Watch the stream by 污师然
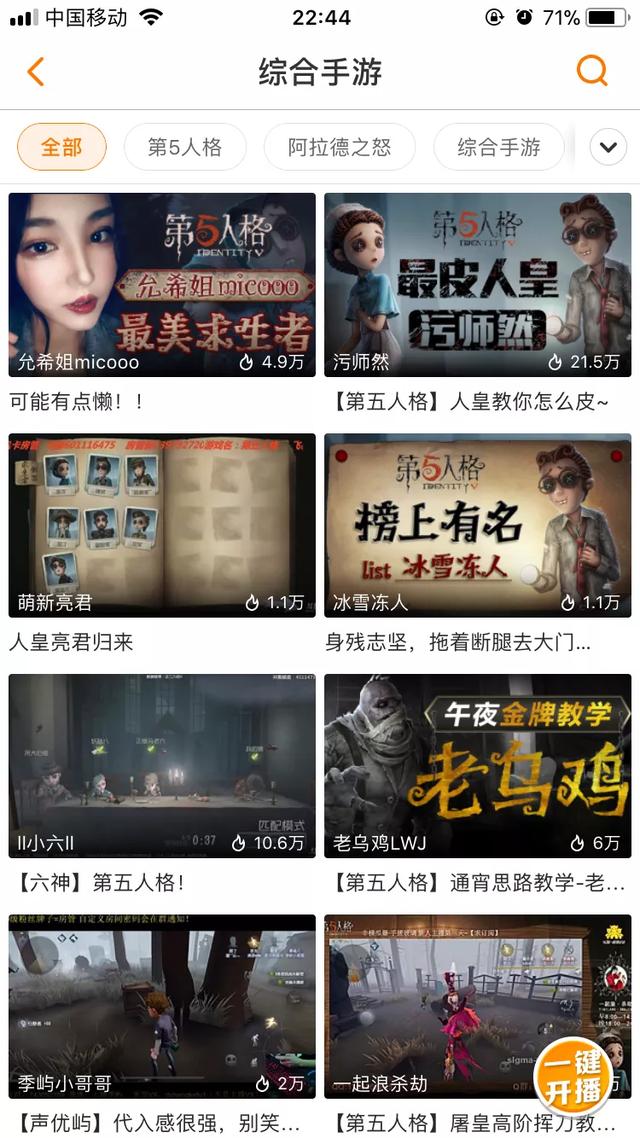 (x=478, y=284)
